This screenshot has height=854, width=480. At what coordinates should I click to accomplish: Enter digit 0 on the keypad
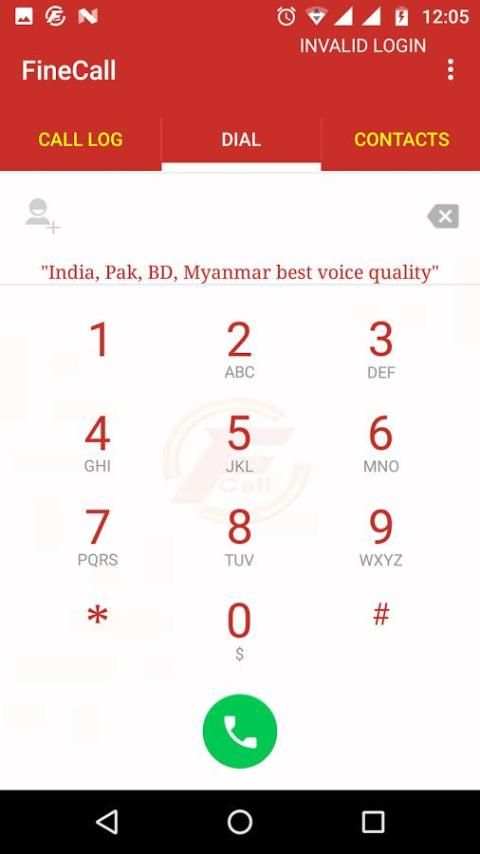239,631
